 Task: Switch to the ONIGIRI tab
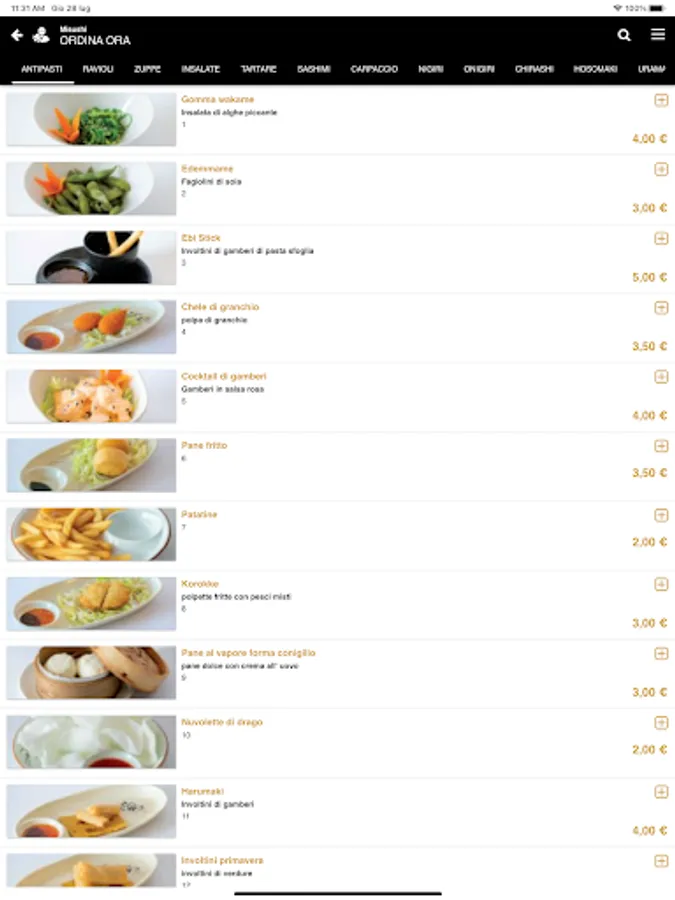pos(479,69)
